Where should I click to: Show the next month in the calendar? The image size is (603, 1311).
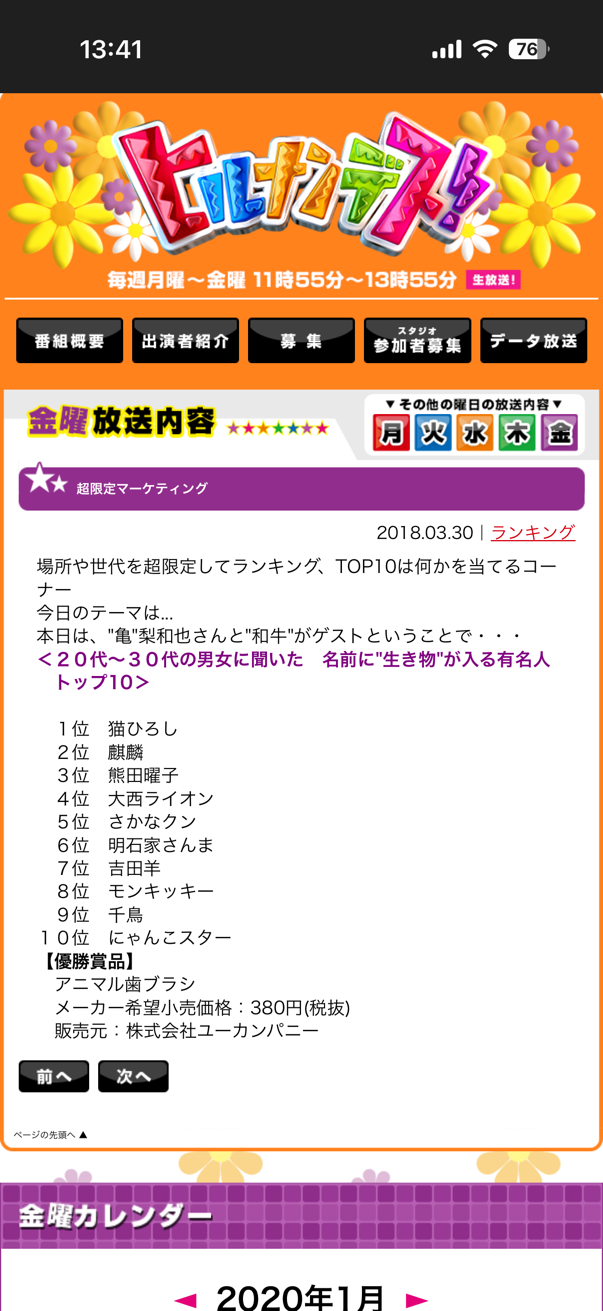416,1299
